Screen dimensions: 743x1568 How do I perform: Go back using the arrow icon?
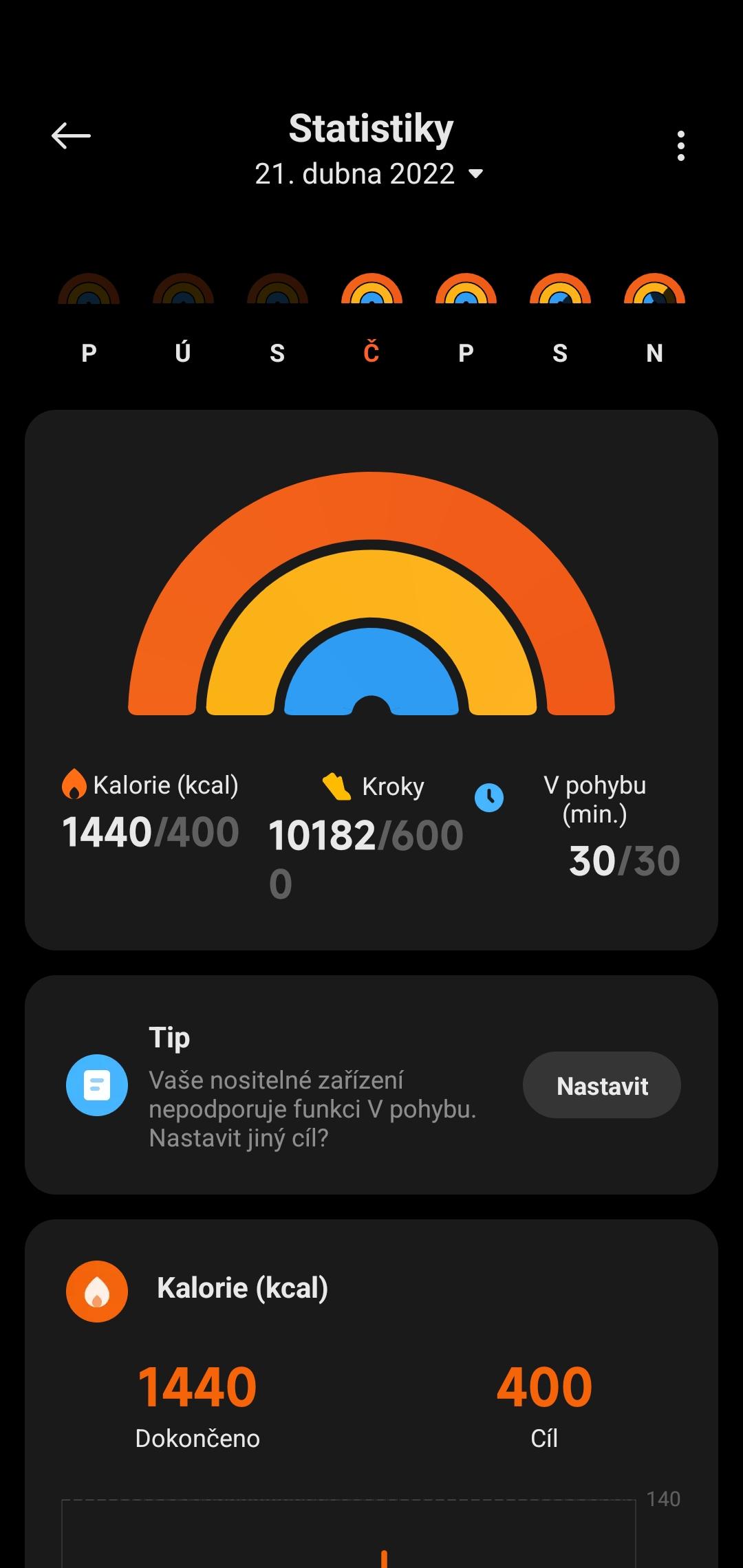(71, 136)
